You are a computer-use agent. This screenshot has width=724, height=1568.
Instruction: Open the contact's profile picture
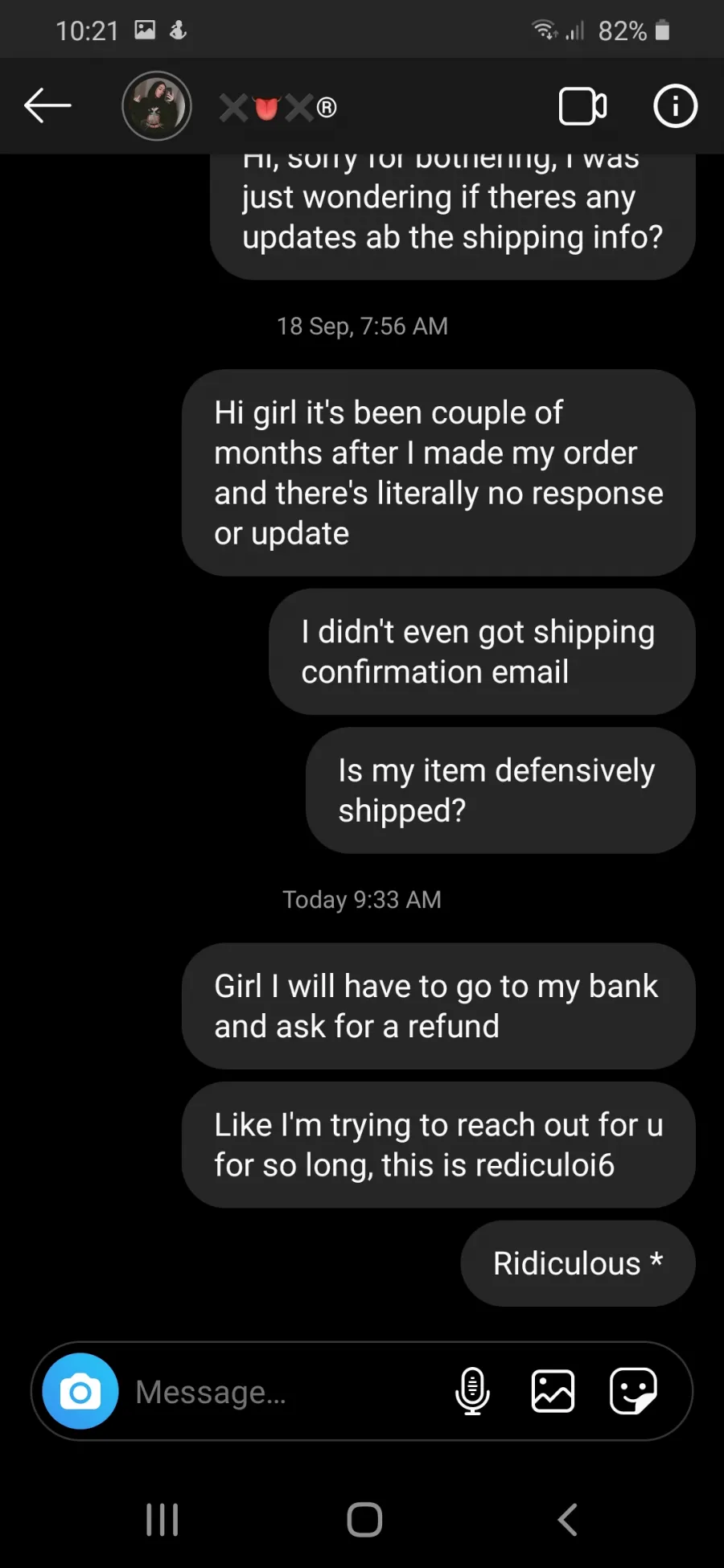(157, 106)
